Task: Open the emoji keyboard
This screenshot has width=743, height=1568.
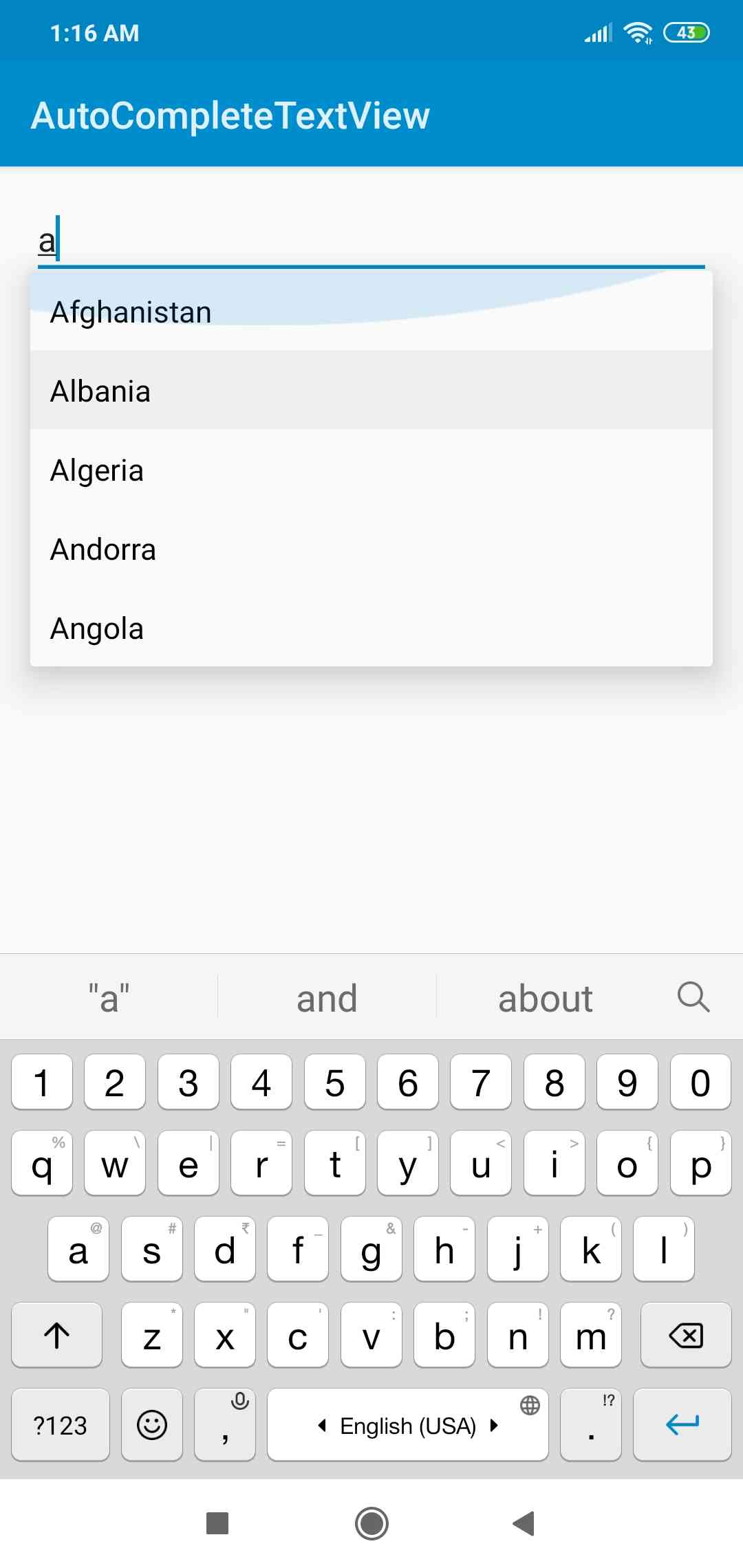Action: click(x=152, y=1424)
